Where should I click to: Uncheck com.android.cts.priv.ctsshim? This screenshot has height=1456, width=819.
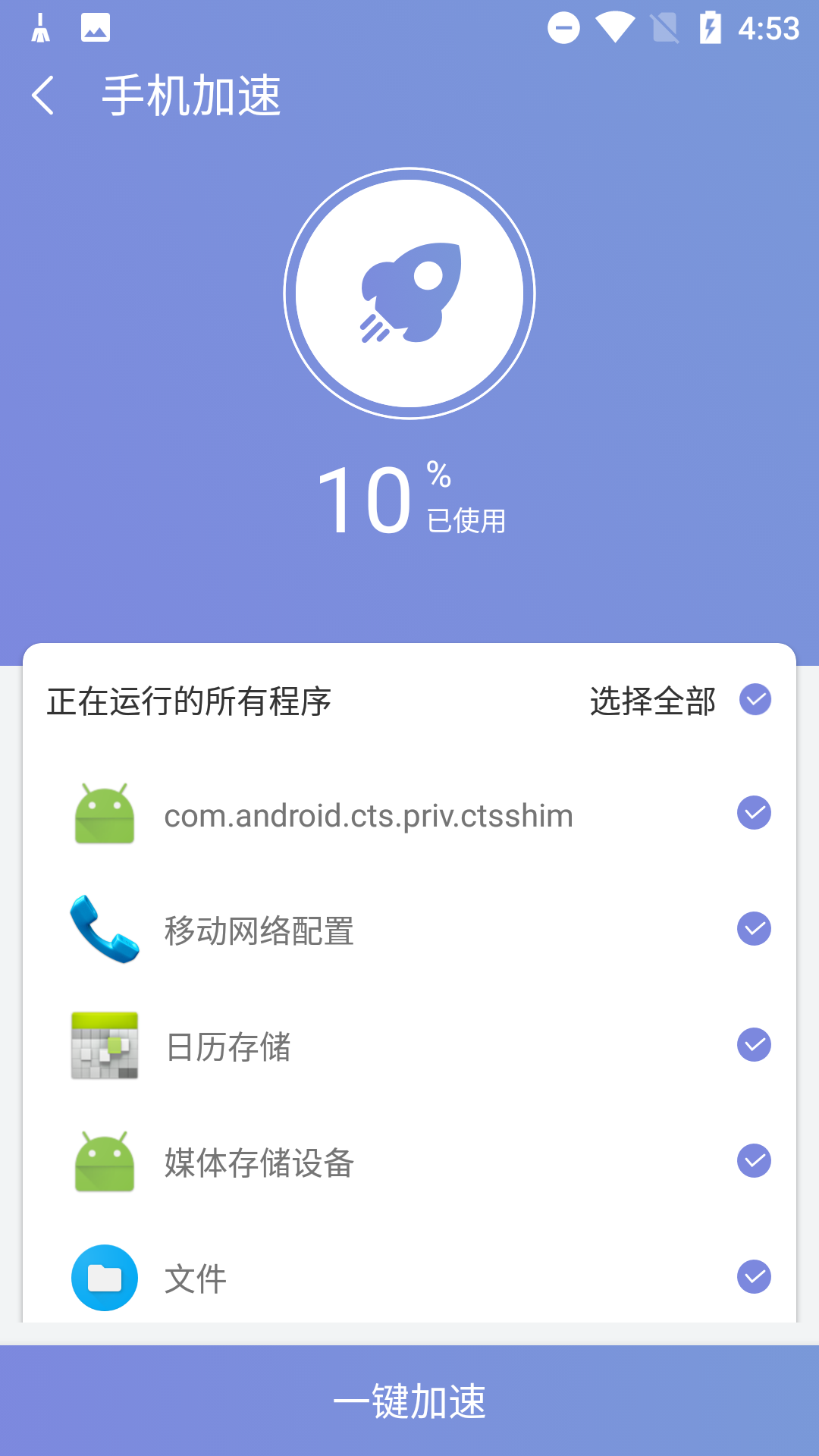(754, 813)
